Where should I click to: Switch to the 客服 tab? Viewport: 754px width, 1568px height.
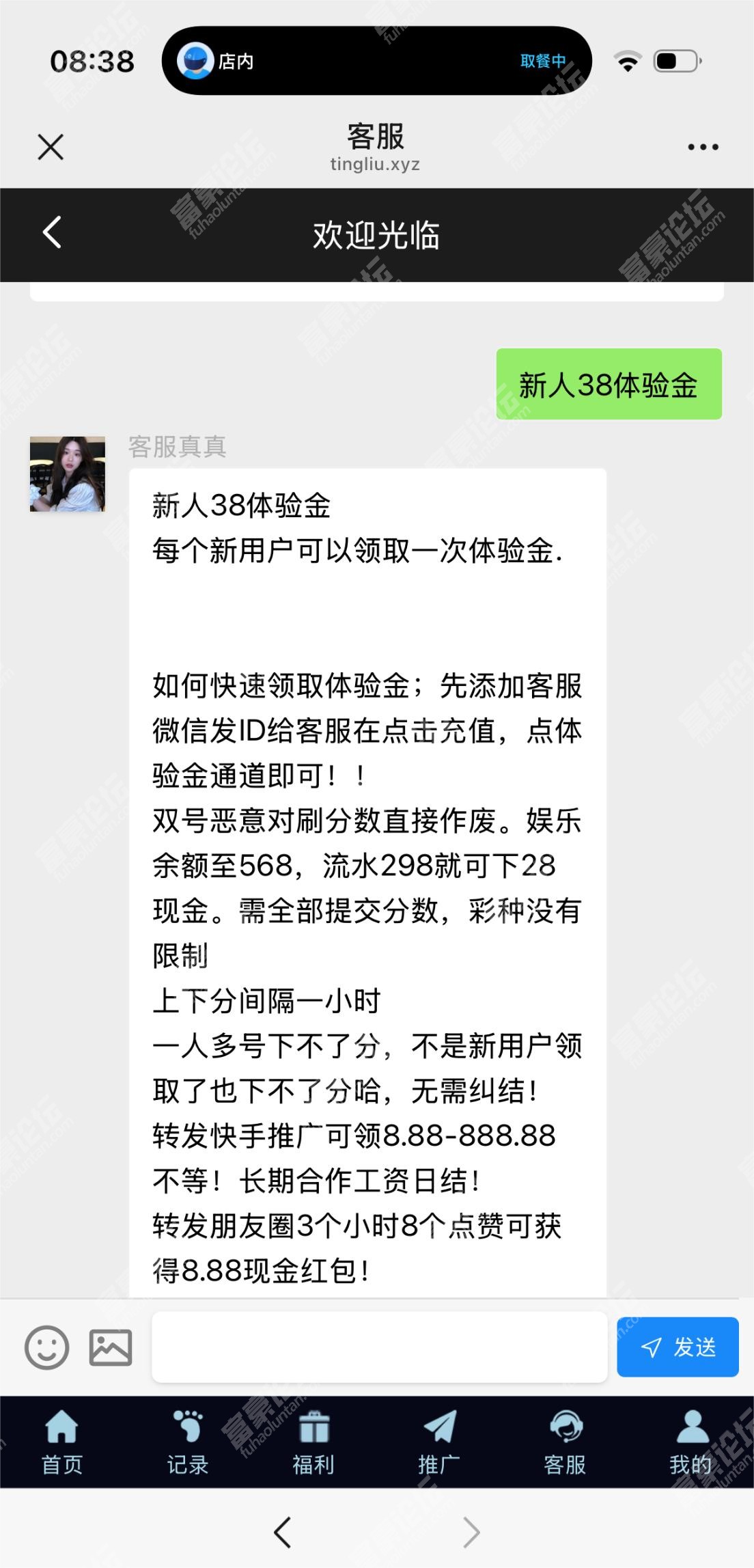[x=565, y=1442]
